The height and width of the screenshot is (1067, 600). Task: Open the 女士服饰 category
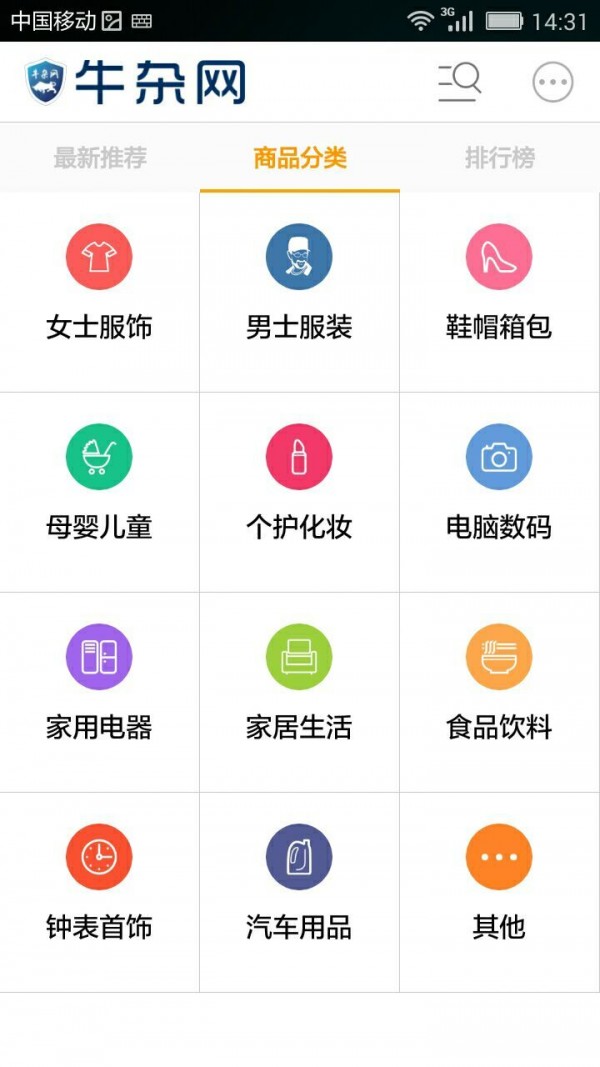click(99, 290)
